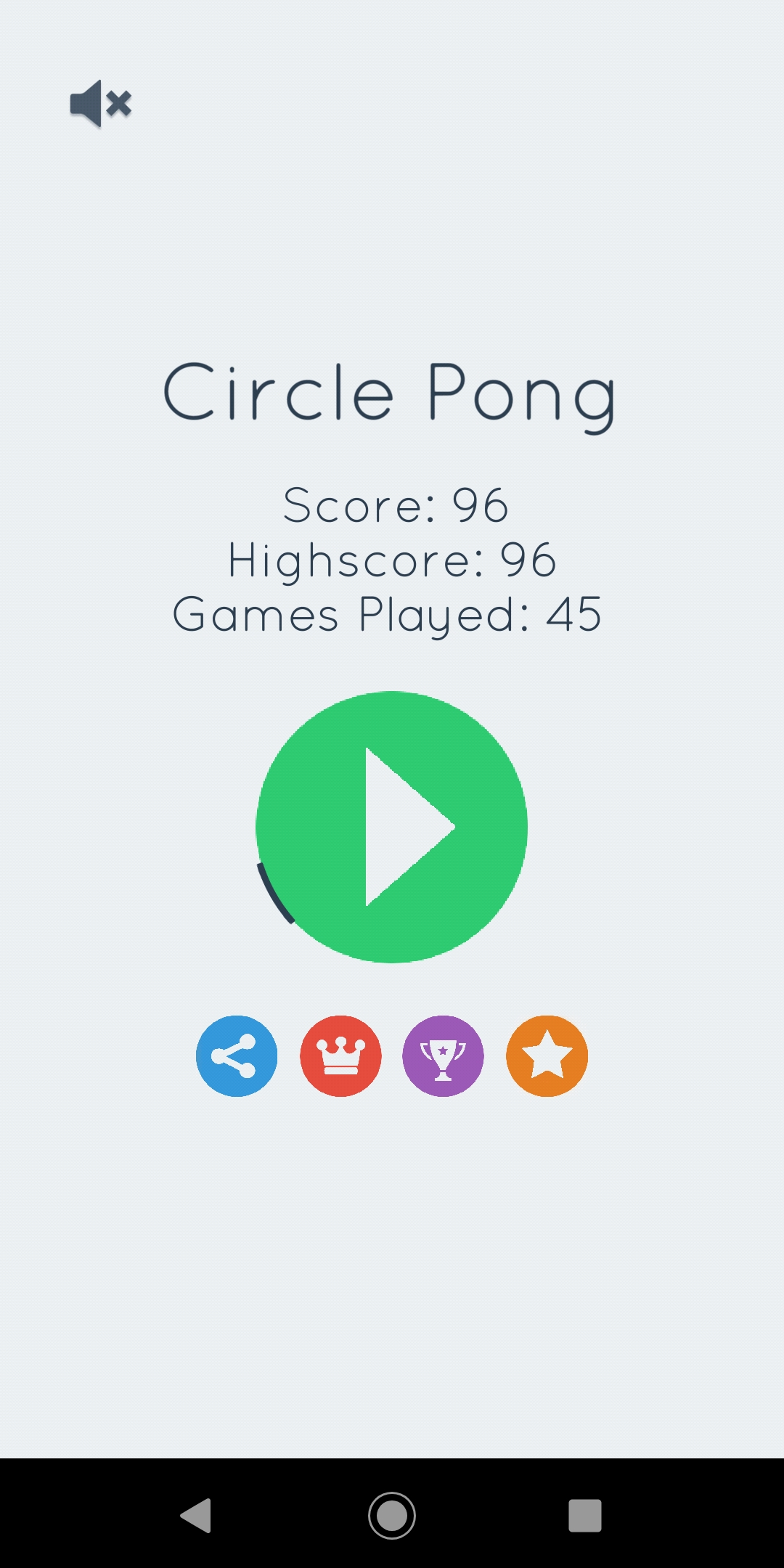784x1568 pixels.
Task: Share your score via blue share icon
Action: [237, 1055]
